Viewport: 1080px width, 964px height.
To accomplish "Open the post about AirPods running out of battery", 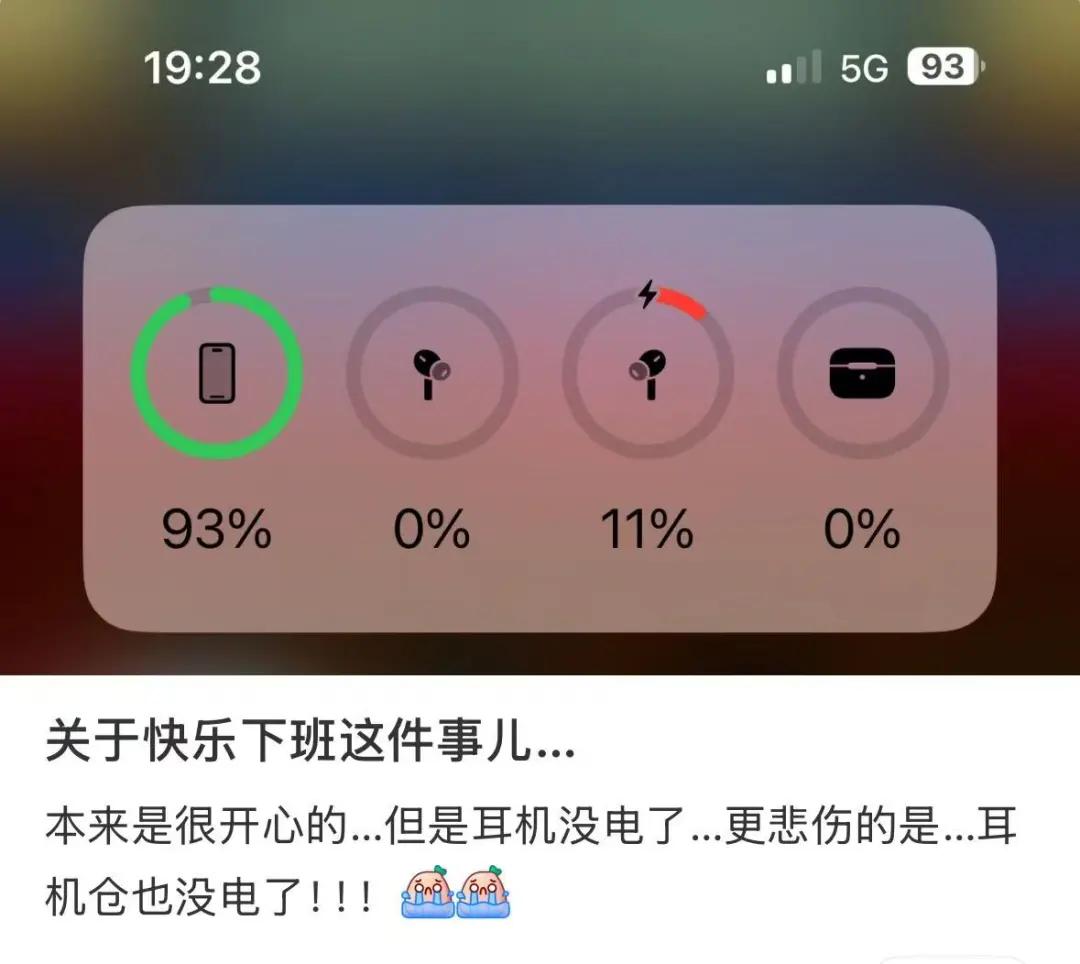I will coord(310,746).
